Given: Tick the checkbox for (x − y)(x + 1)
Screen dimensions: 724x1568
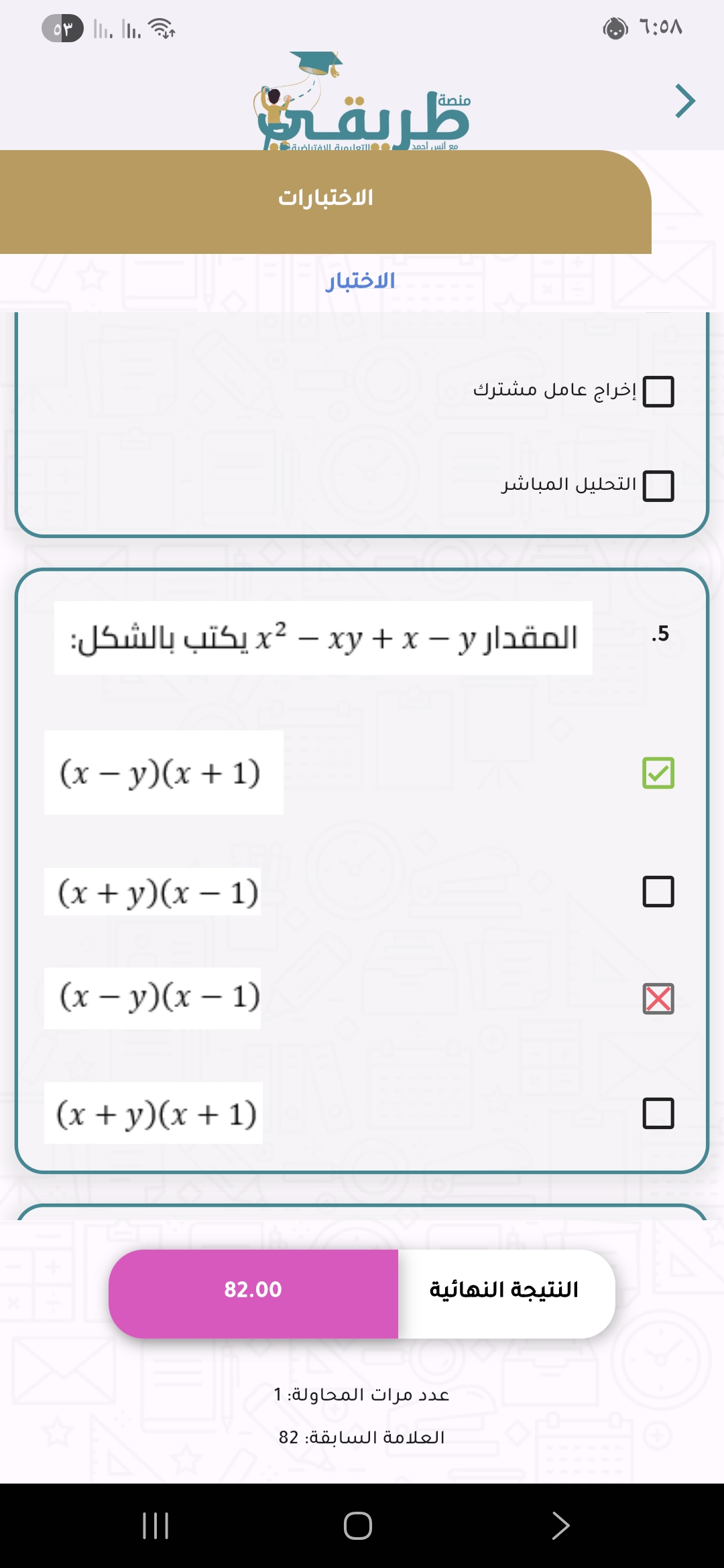Looking at the screenshot, I should point(658,773).
